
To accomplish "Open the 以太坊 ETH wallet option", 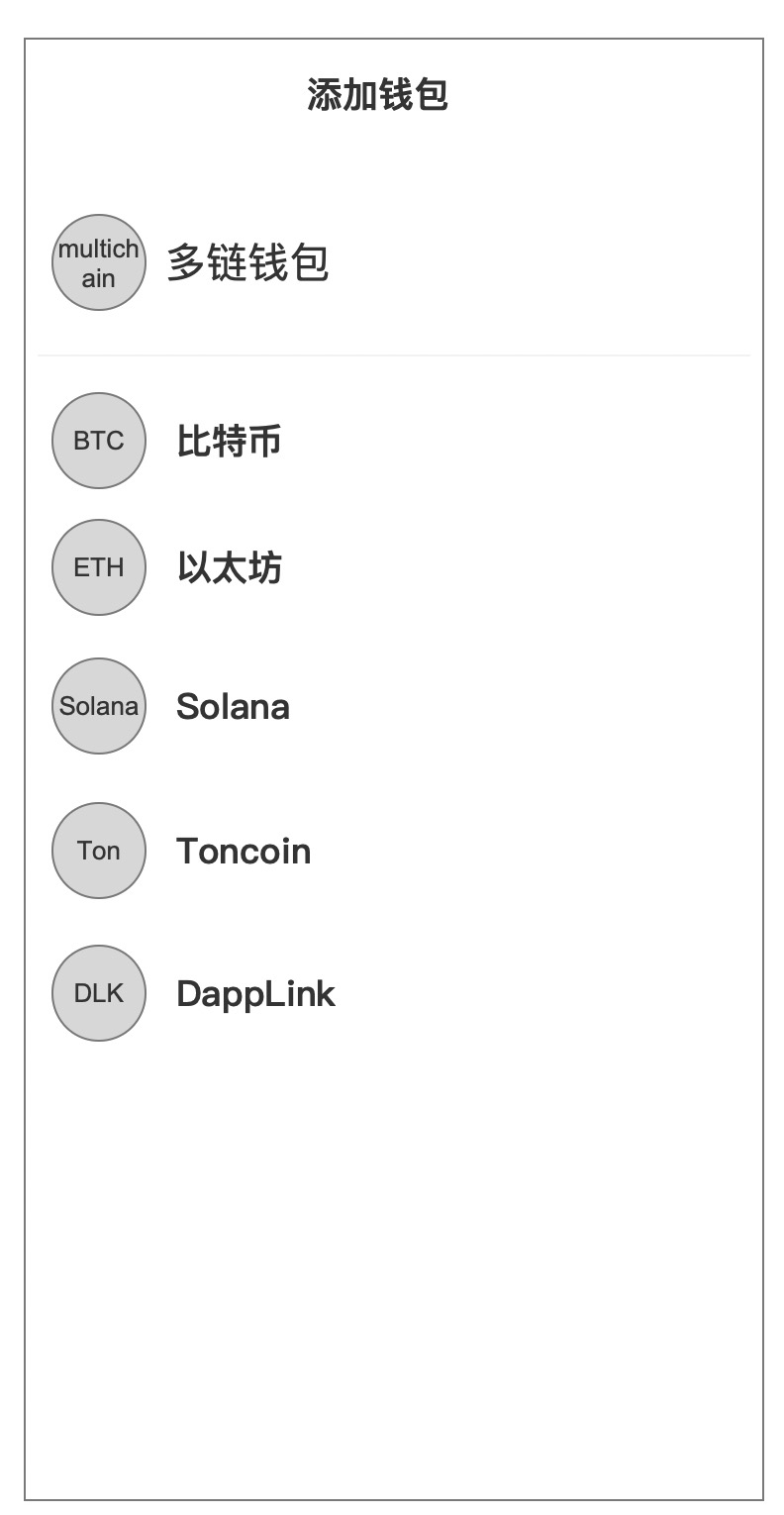I will [x=393, y=567].
